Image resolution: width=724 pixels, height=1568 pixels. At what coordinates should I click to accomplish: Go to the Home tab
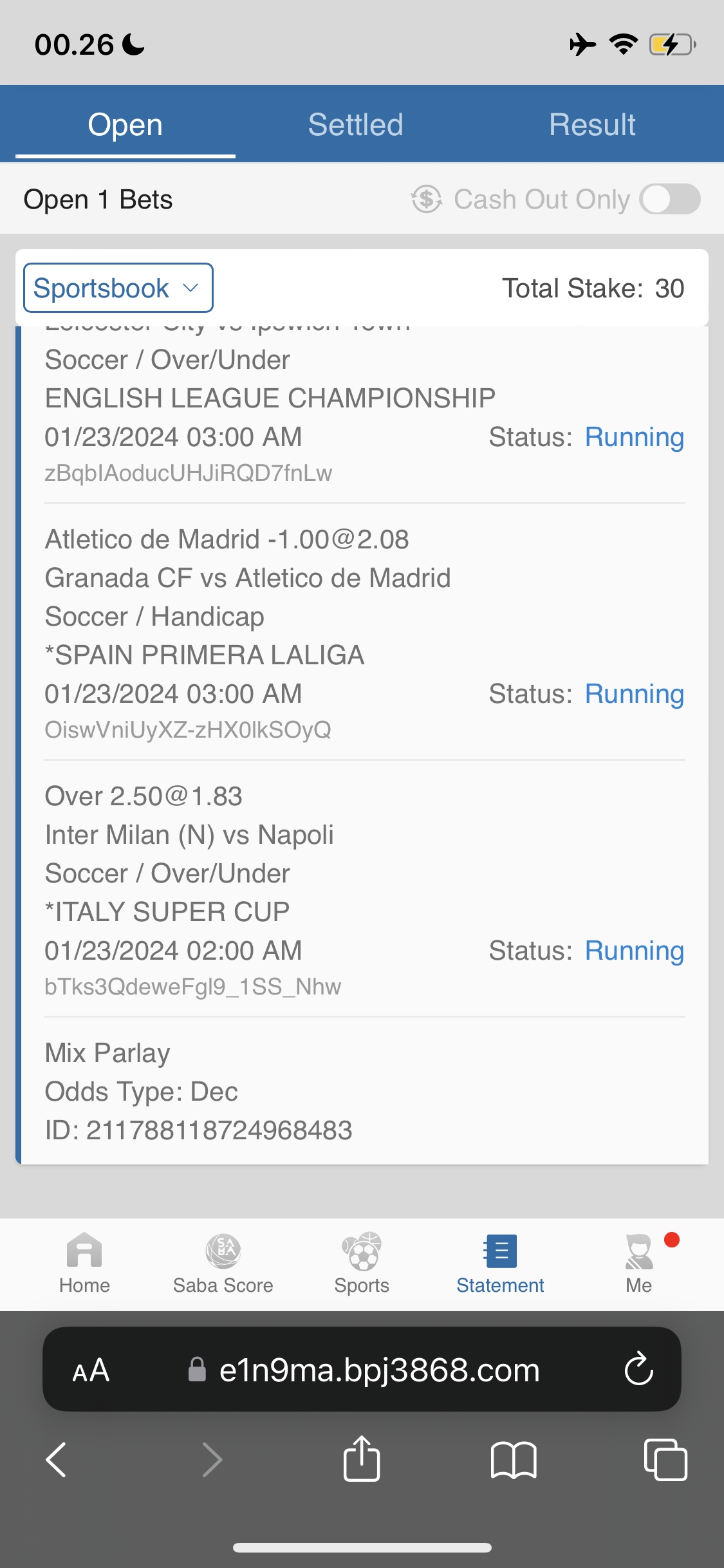click(x=84, y=1263)
